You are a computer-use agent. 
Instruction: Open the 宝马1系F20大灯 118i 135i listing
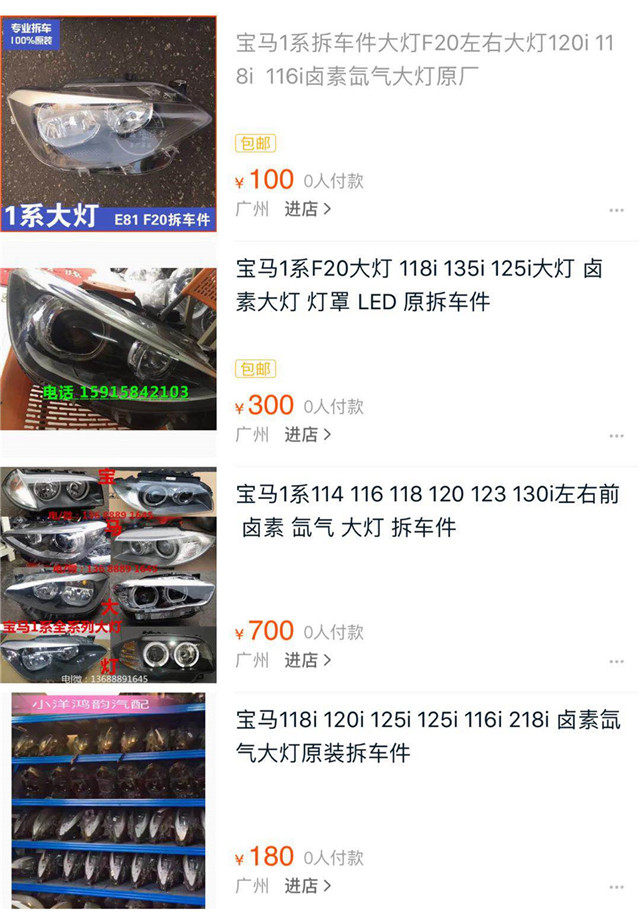pos(420,285)
